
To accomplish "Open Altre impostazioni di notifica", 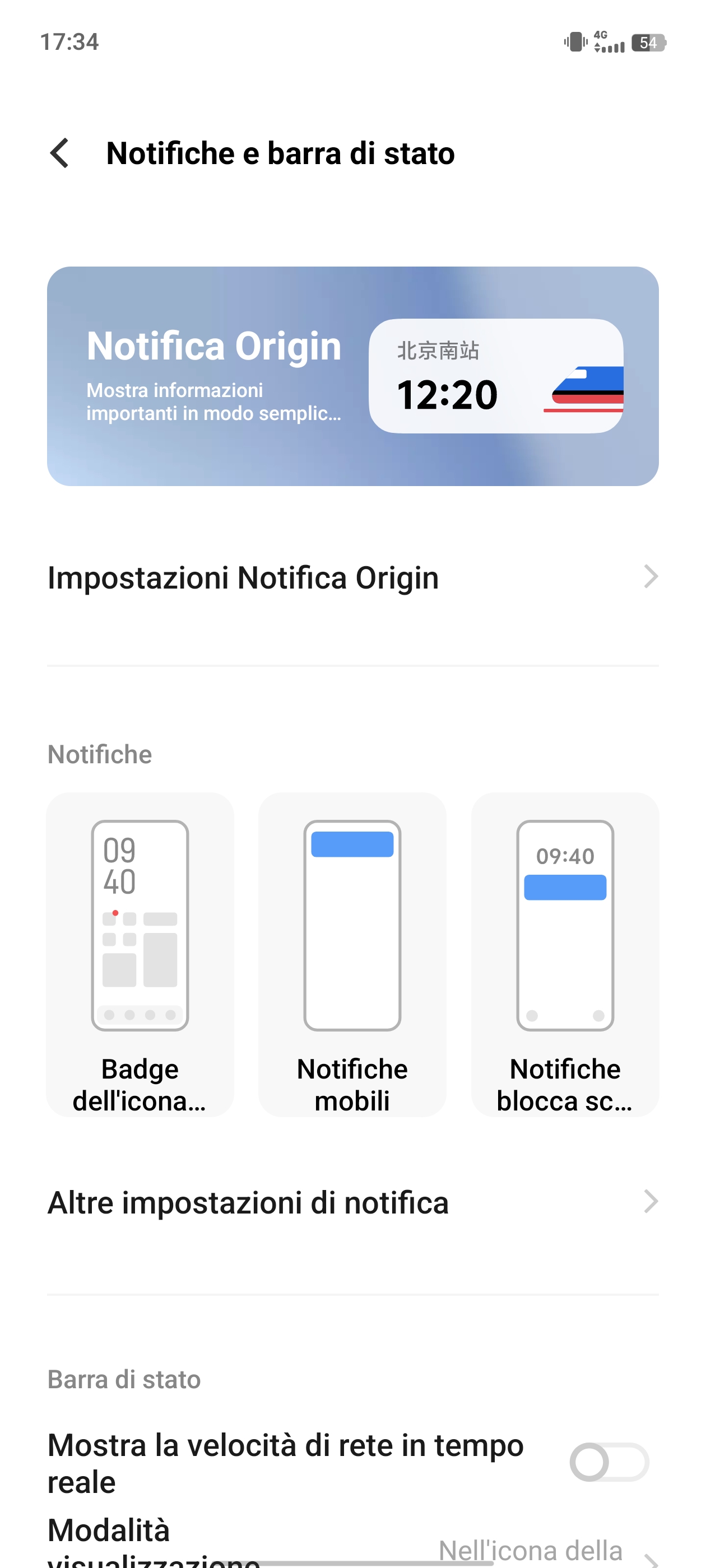I will point(352,1202).
